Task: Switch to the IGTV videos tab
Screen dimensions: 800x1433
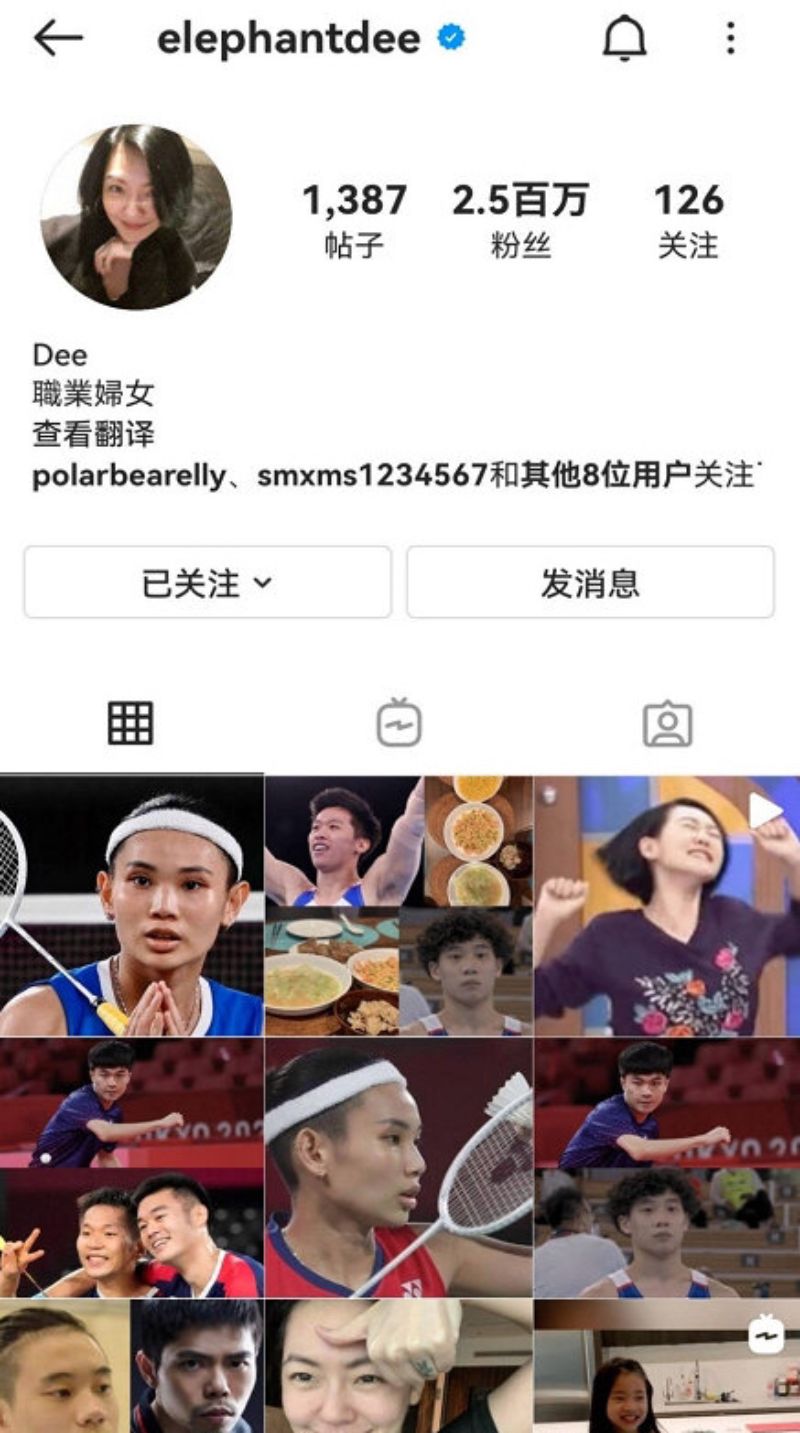Action: pos(399,723)
